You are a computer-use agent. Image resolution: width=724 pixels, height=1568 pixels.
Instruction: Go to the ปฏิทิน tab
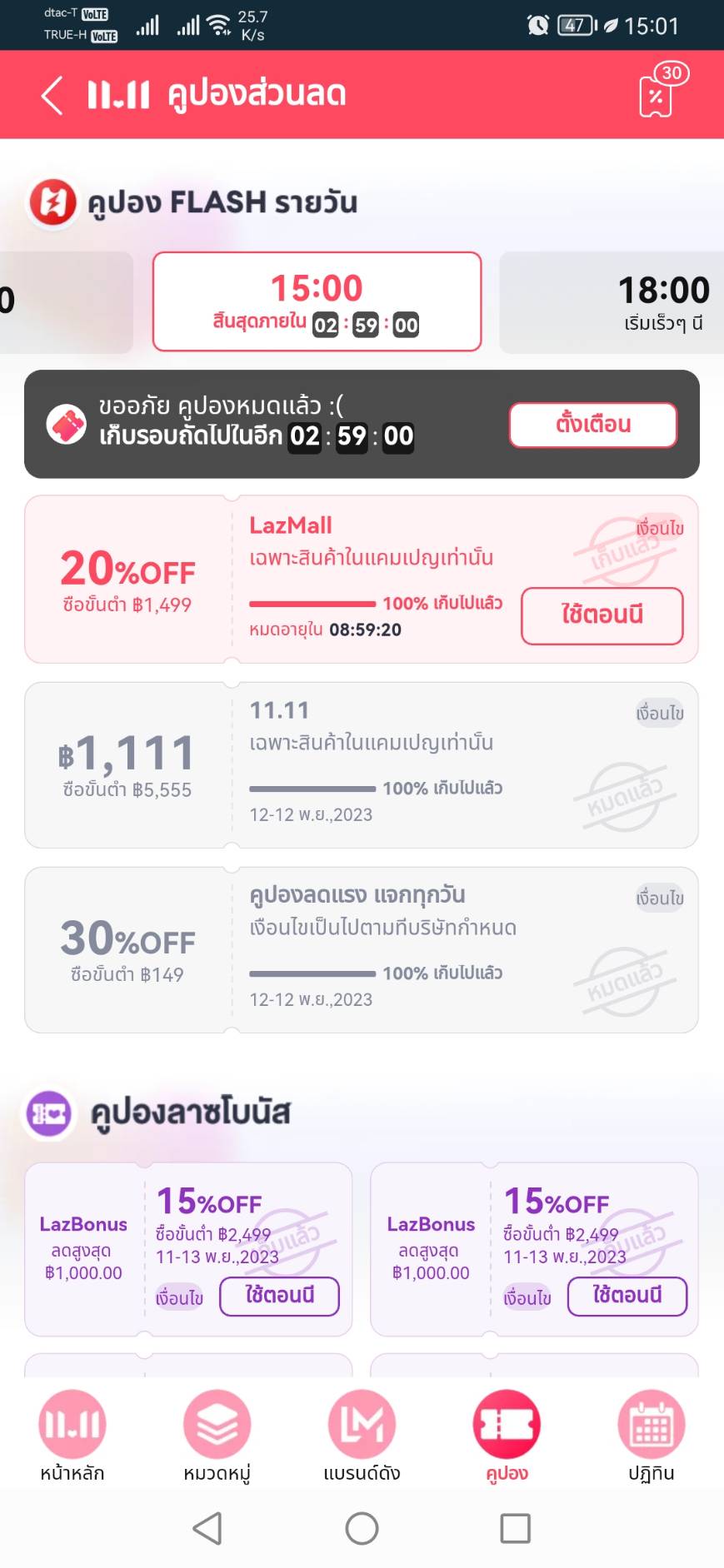tap(651, 1436)
